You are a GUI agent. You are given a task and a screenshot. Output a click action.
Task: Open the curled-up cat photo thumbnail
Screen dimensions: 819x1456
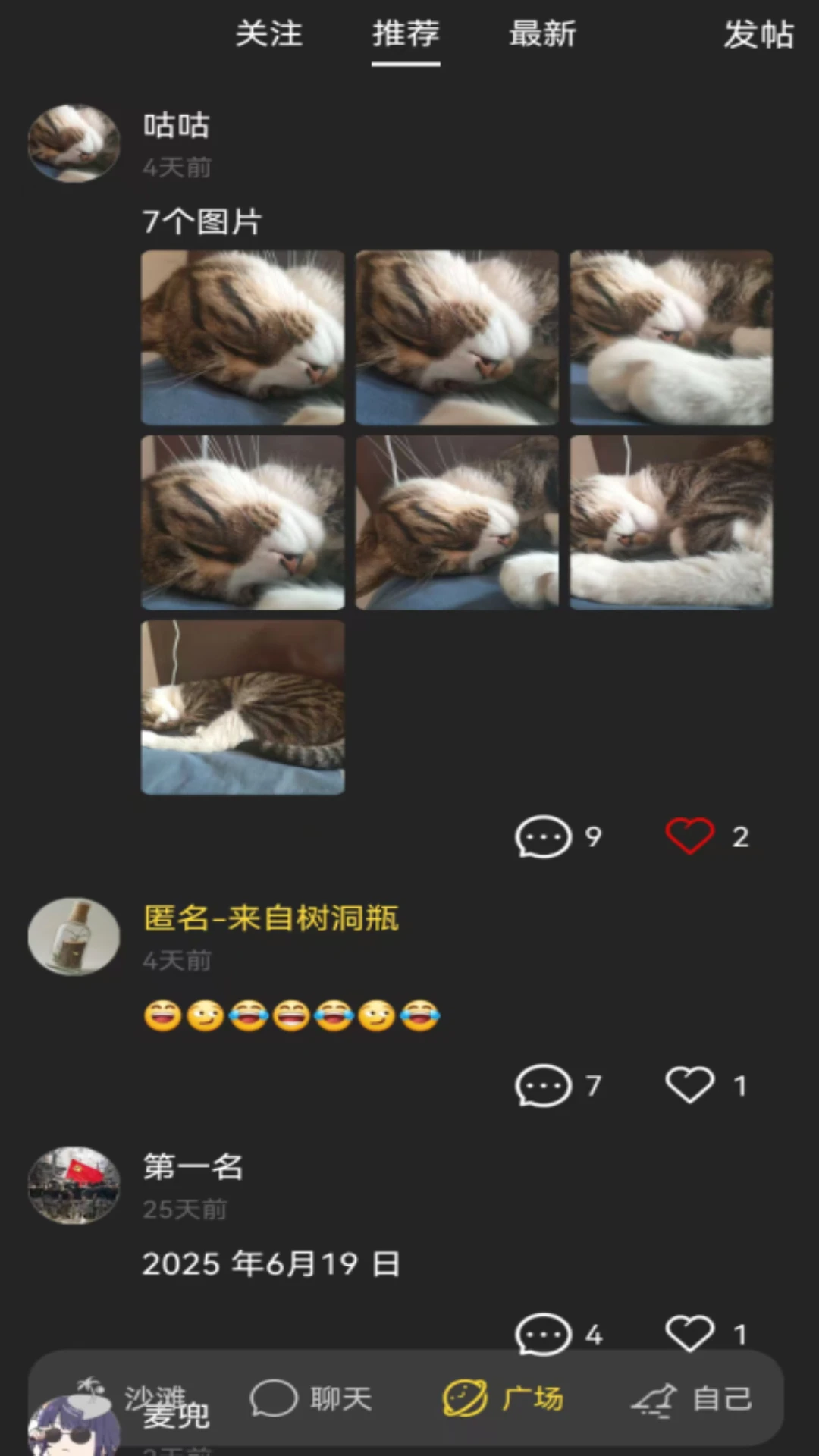click(x=241, y=707)
